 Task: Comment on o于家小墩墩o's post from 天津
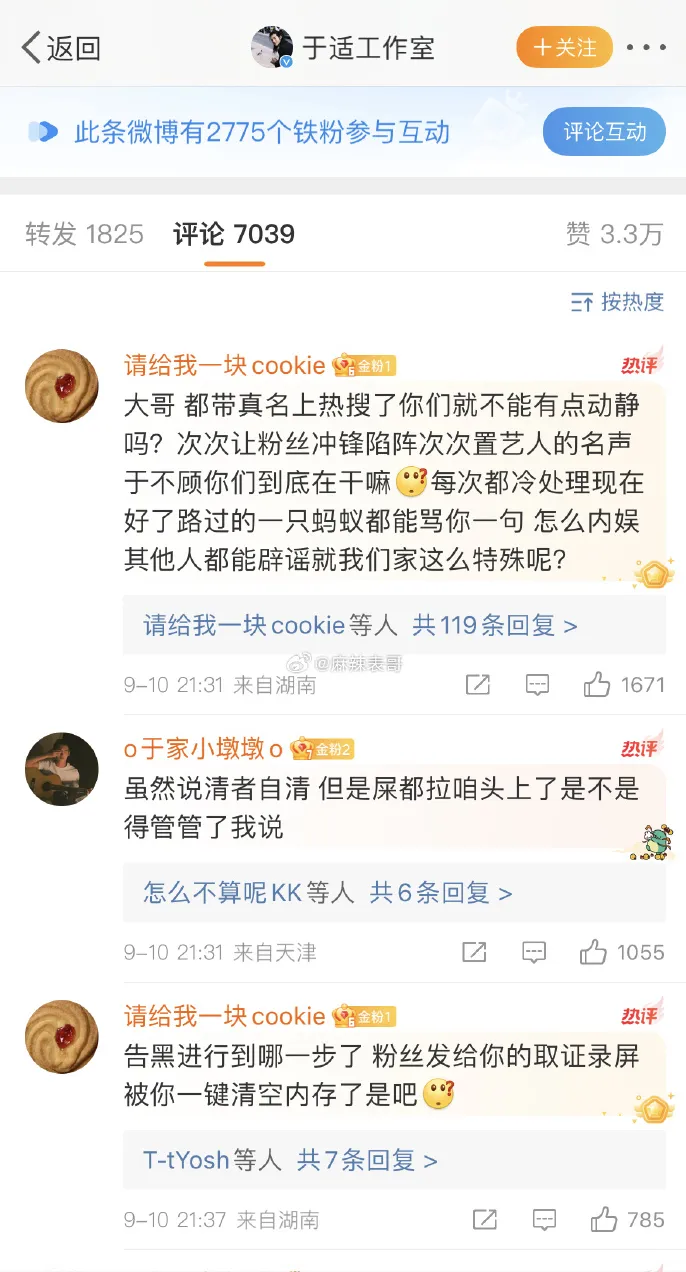[x=534, y=952]
